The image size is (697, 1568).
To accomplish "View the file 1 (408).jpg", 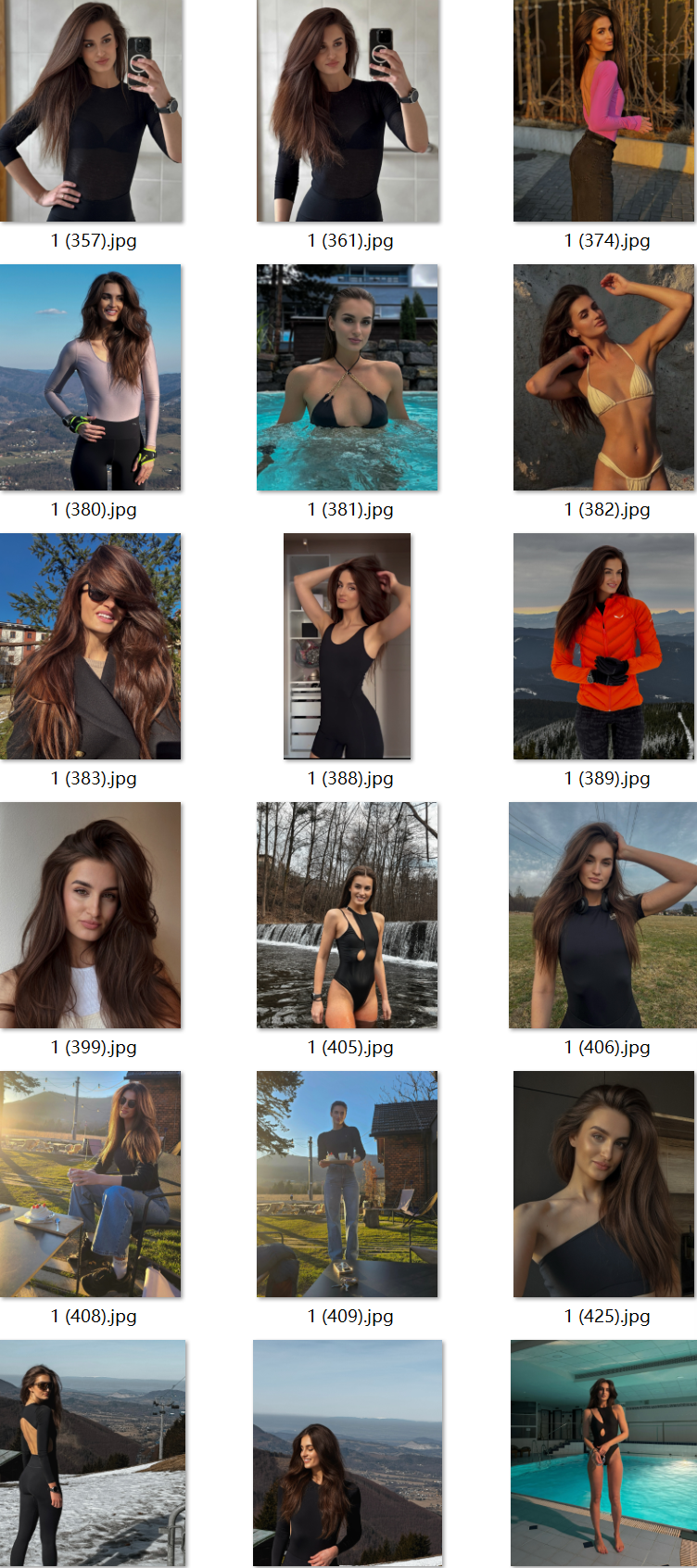I will point(91,1184).
